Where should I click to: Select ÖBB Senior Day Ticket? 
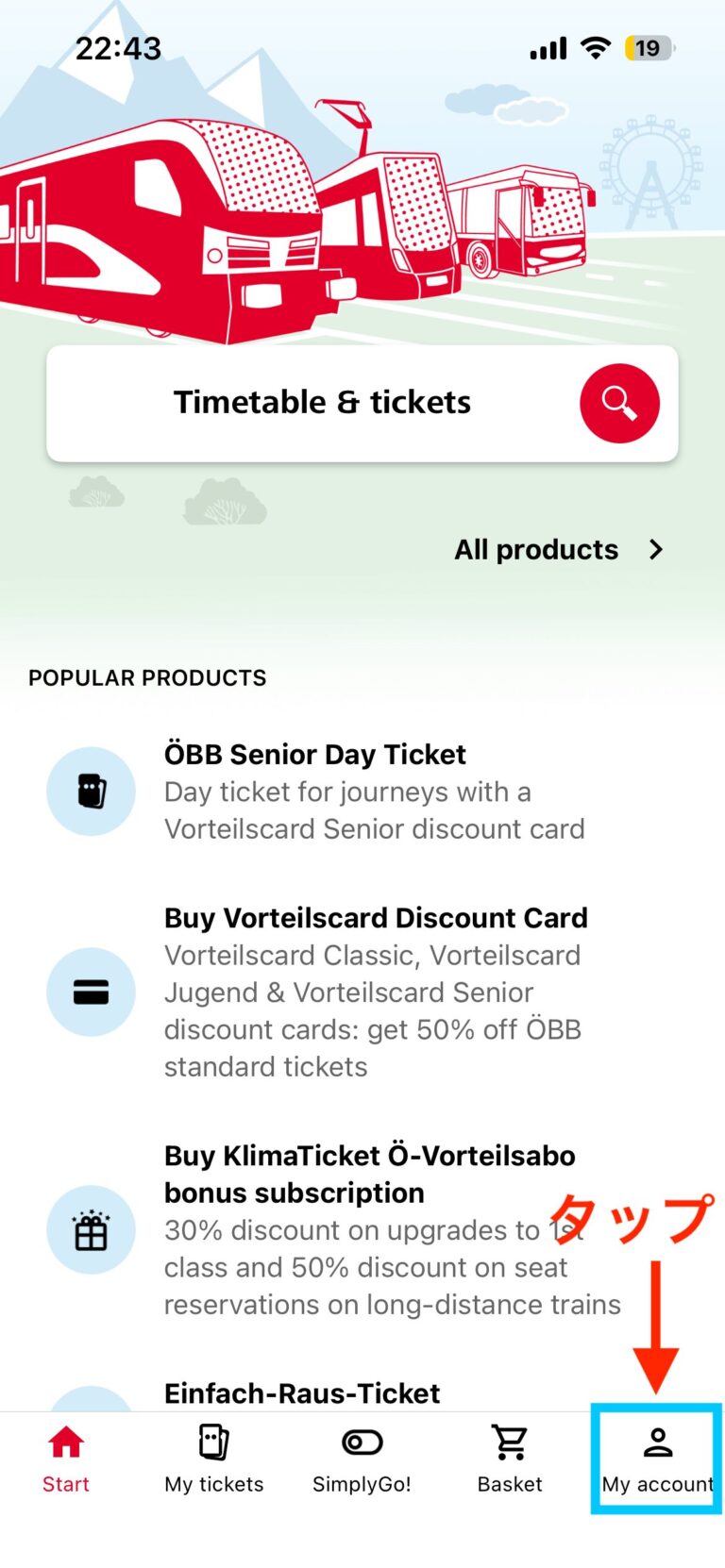(314, 754)
